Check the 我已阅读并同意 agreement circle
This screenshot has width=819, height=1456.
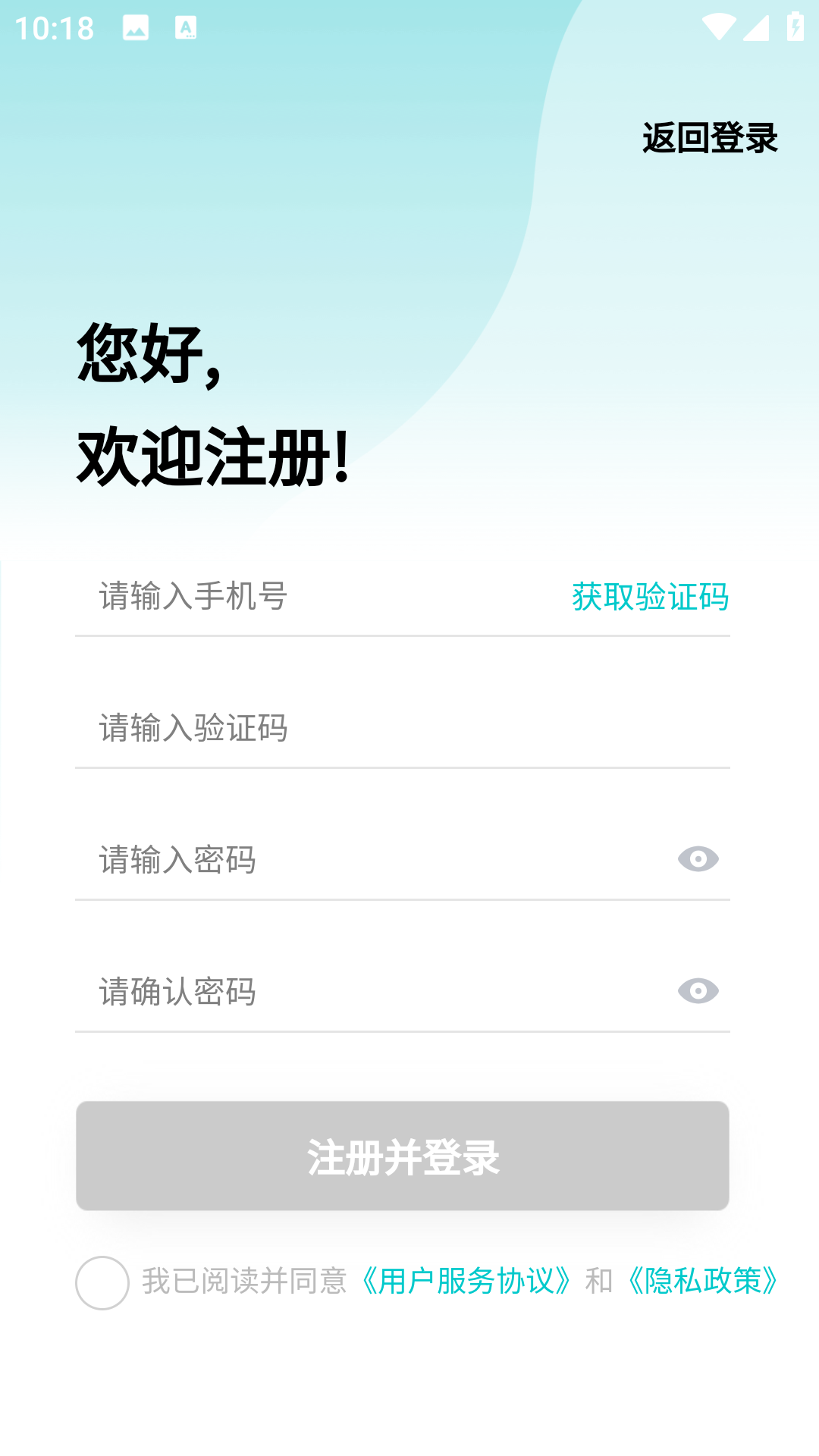(102, 1282)
